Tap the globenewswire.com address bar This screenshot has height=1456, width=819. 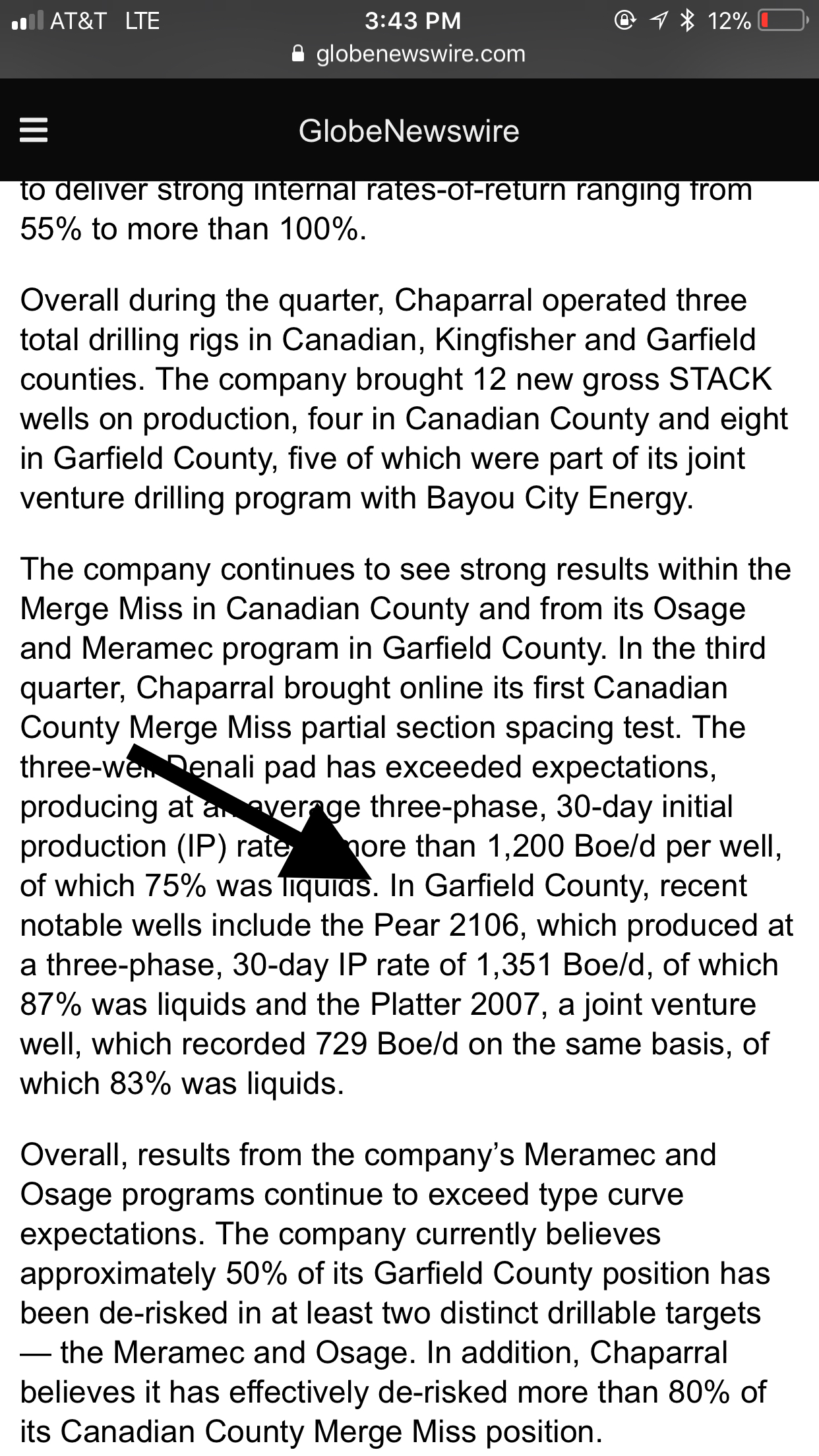coord(409,54)
